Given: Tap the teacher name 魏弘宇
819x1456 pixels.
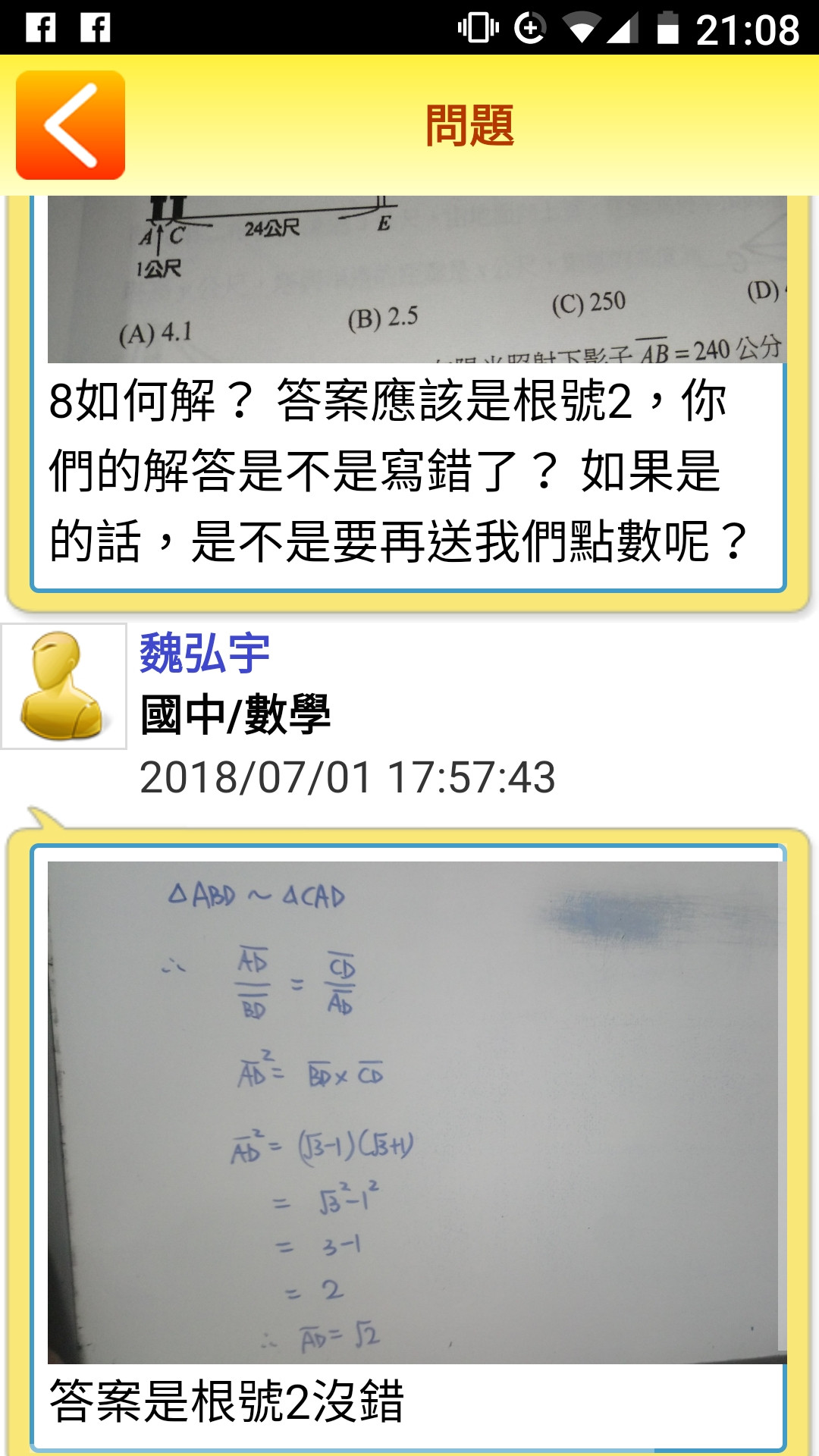Looking at the screenshot, I should coord(205,654).
